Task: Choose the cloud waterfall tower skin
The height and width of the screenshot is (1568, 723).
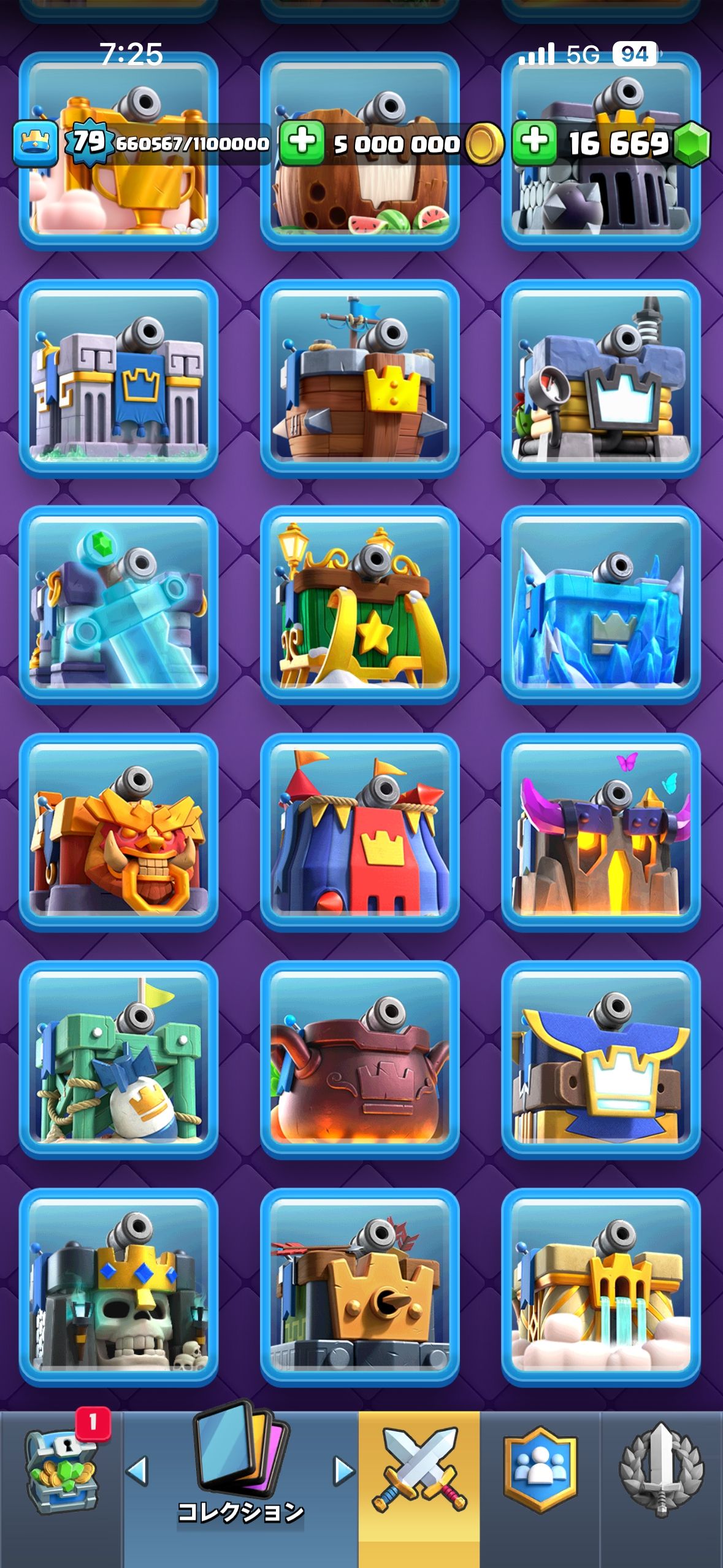Action: pos(600,1286)
